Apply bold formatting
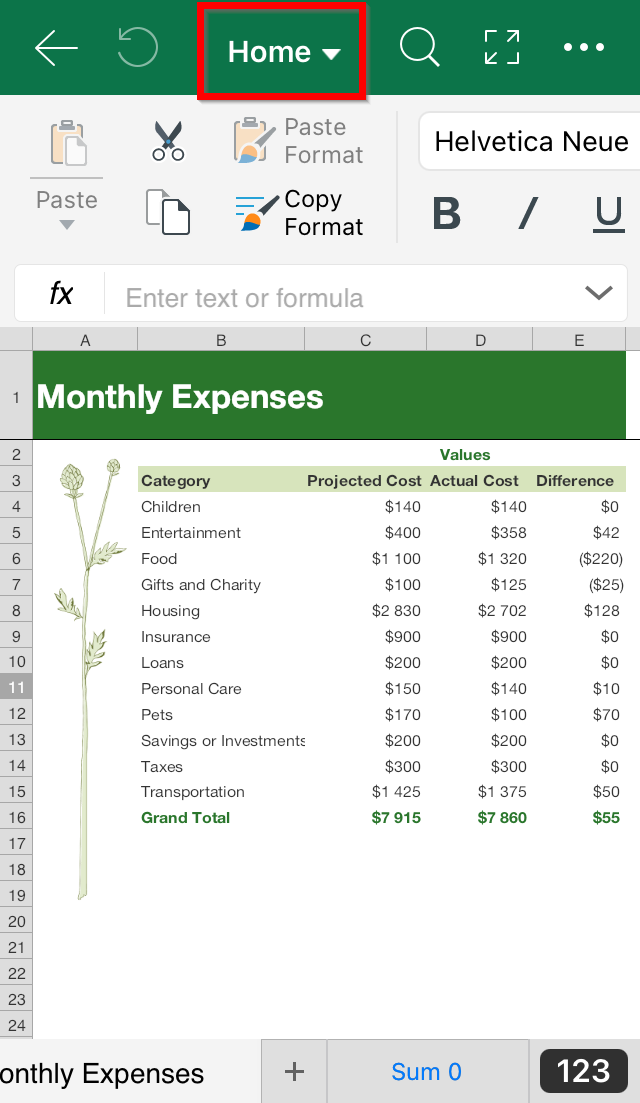The width and height of the screenshot is (640, 1103). click(447, 213)
